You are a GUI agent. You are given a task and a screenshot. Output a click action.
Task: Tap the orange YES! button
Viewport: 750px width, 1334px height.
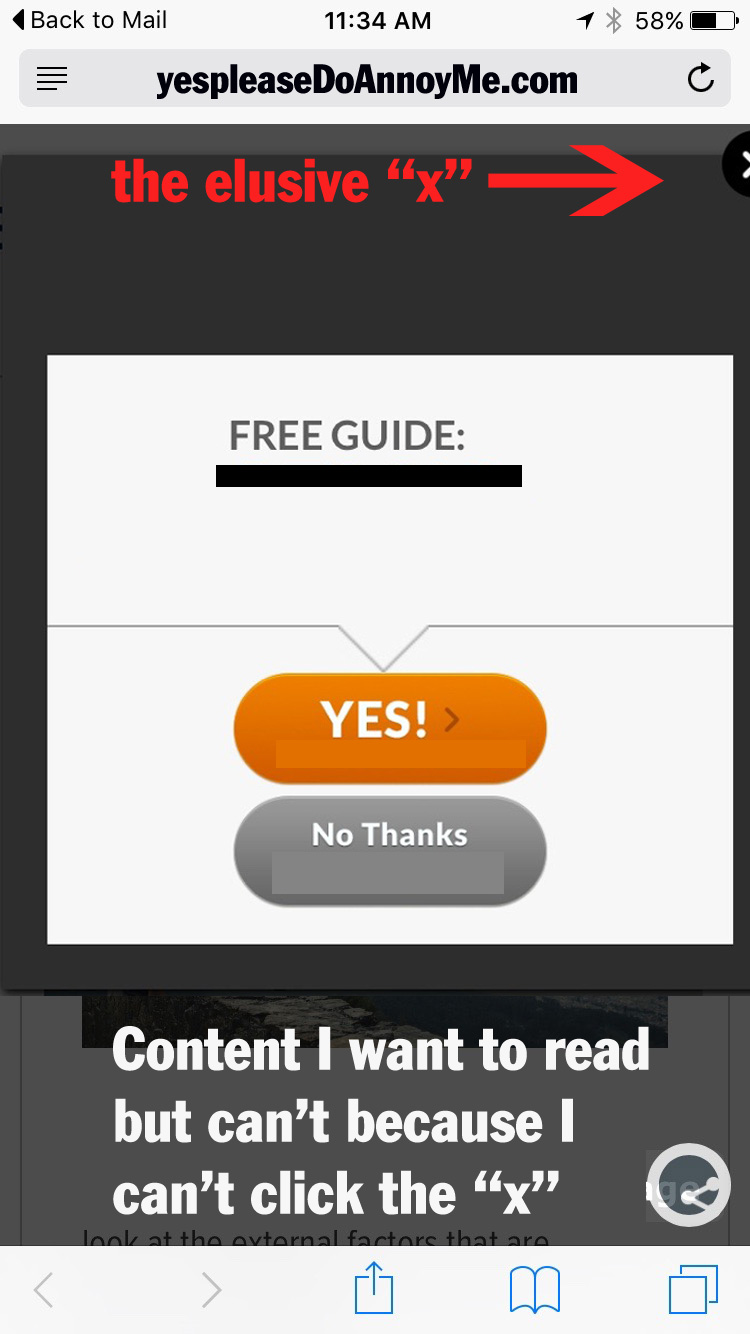(390, 728)
